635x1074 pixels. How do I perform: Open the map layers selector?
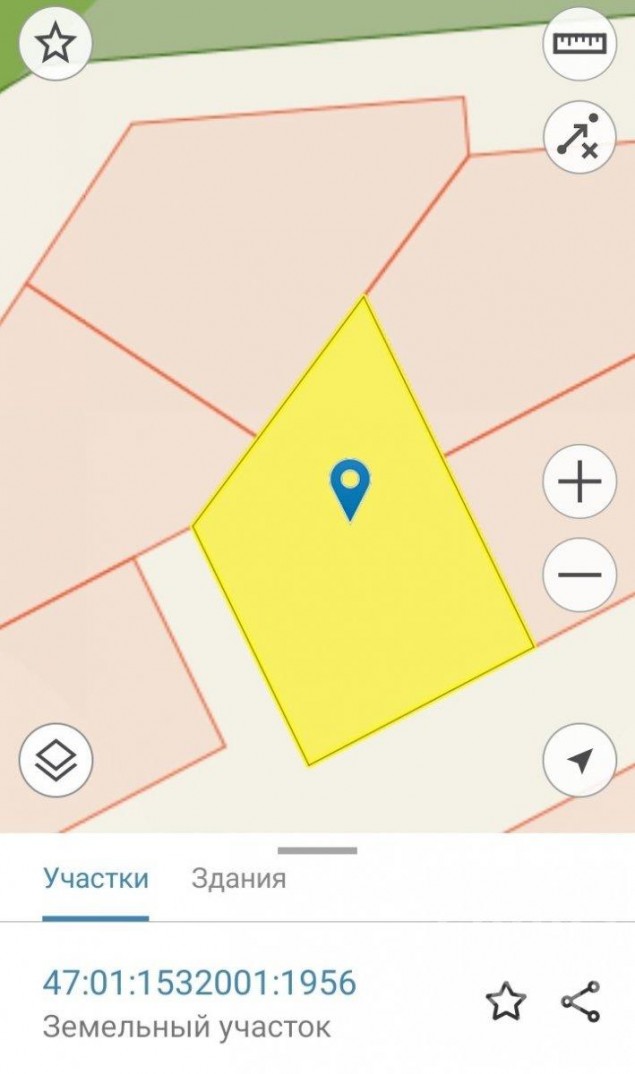55,760
